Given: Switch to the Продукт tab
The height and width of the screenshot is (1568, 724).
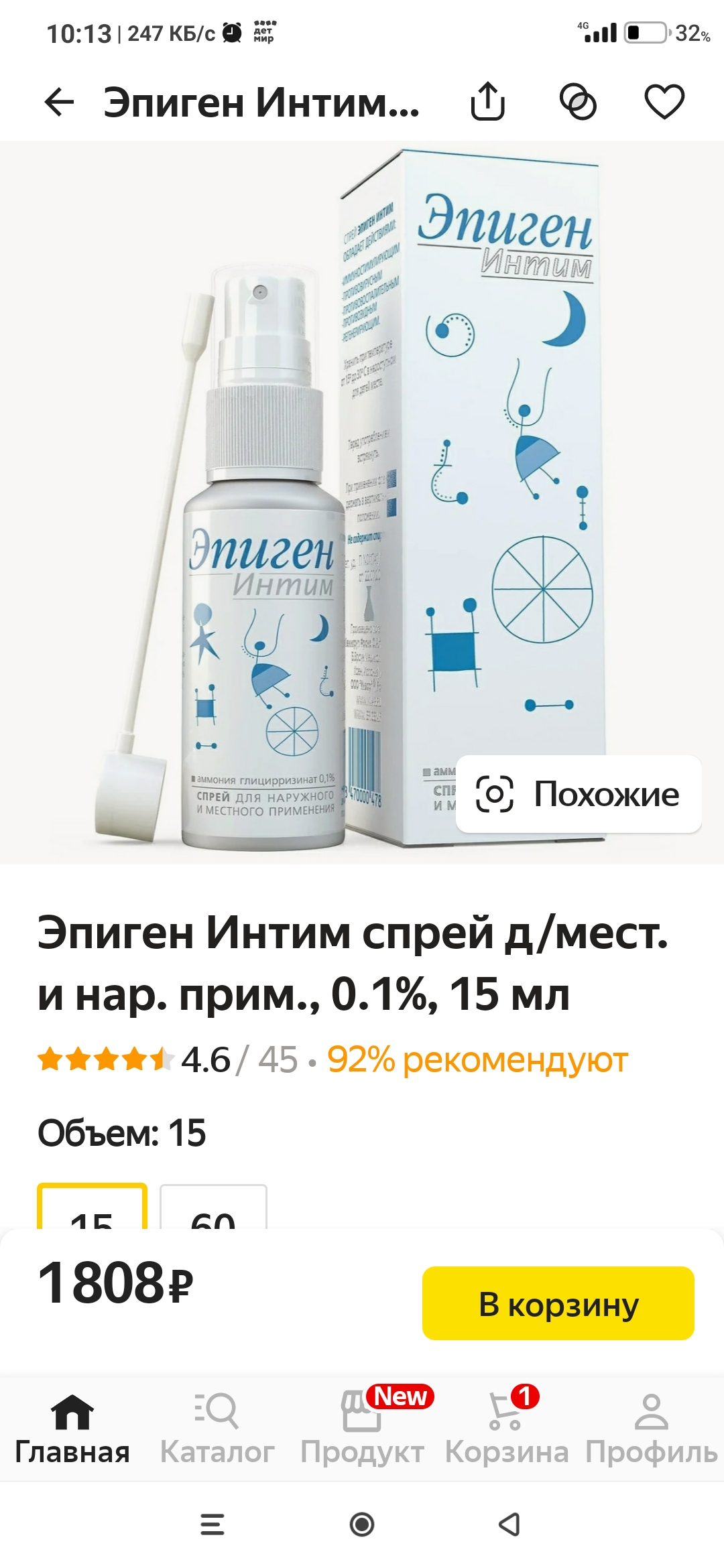Looking at the screenshot, I should click(362, 1429).
